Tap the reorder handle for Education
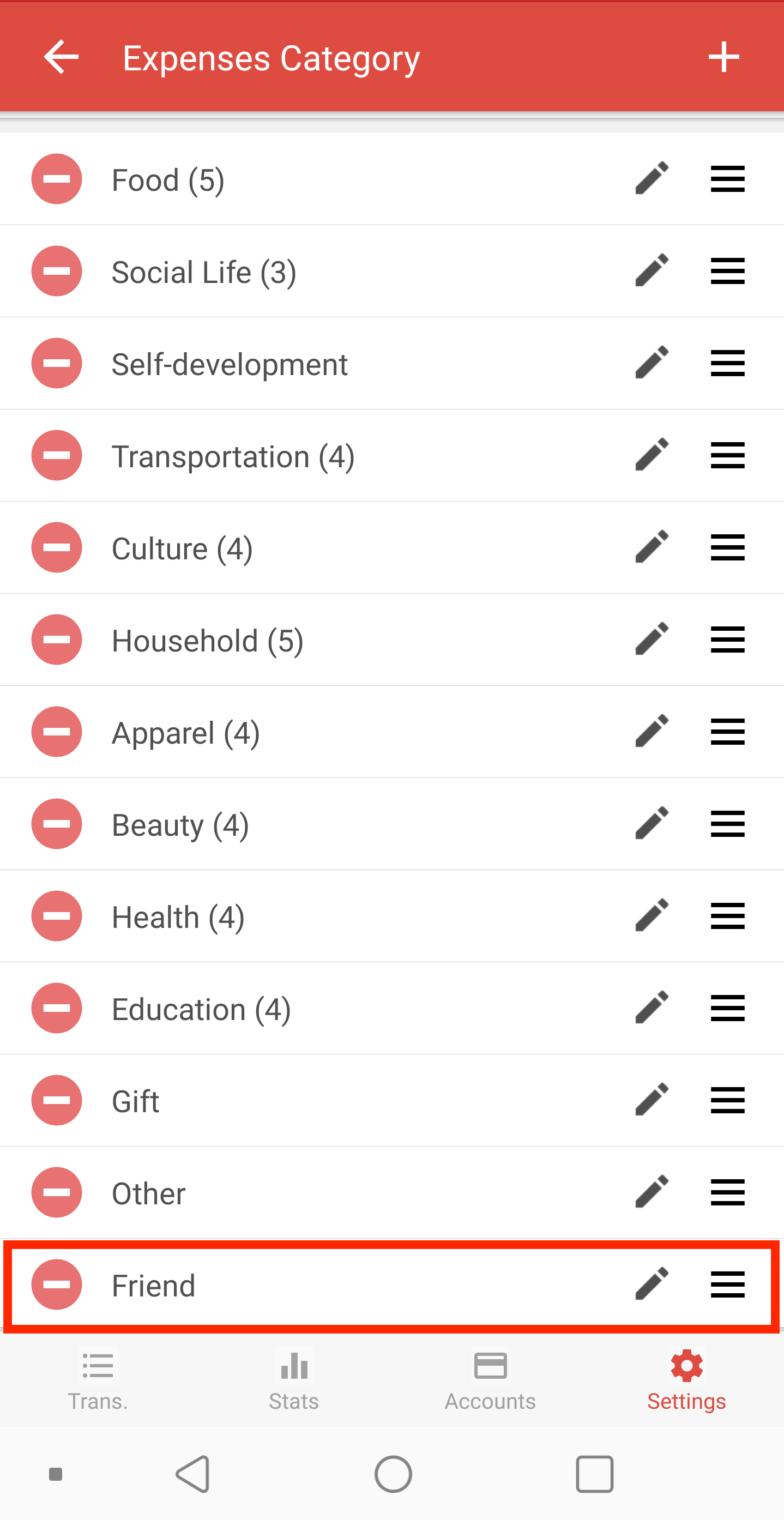Screen dimensions: 784x1520 pos(727,1008)
